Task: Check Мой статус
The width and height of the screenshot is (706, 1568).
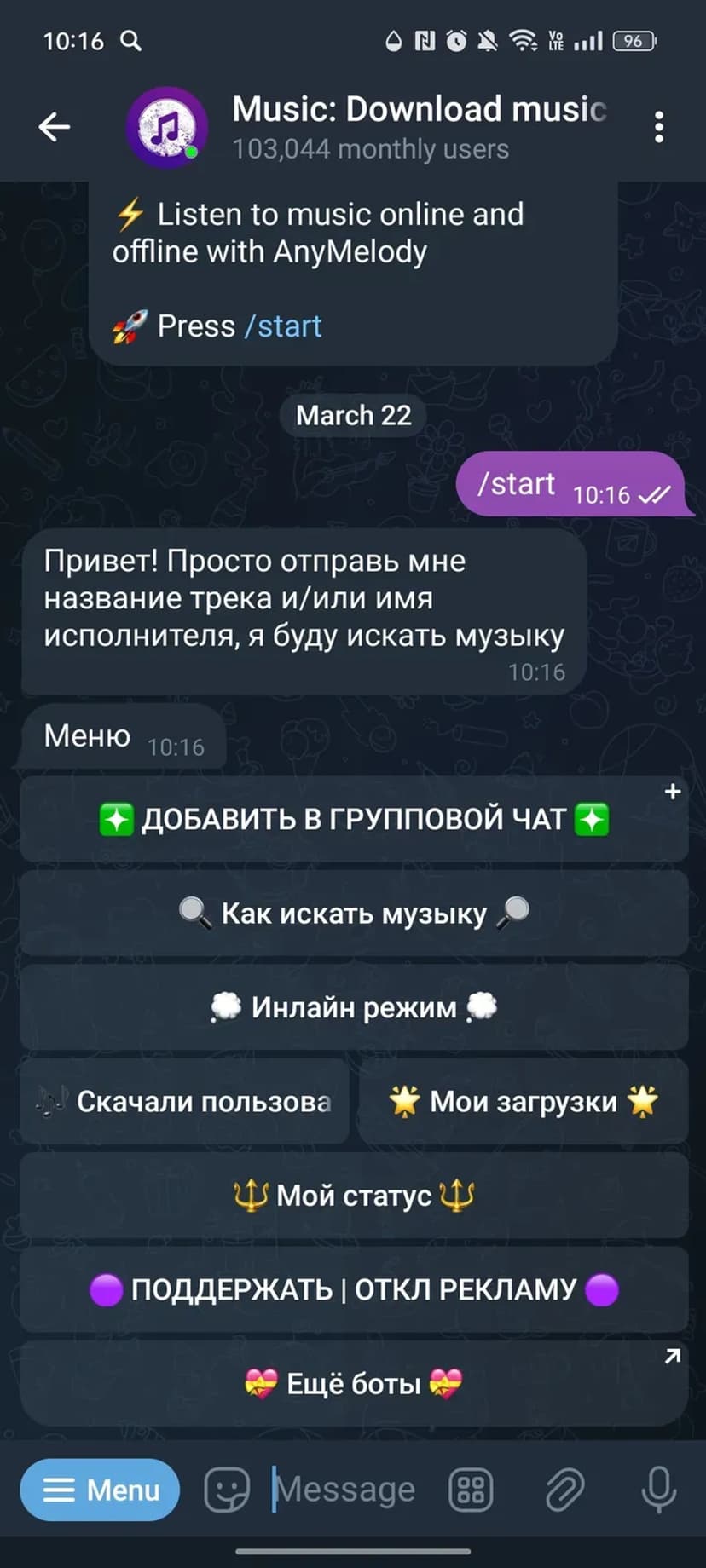Action: [353, 1196]
